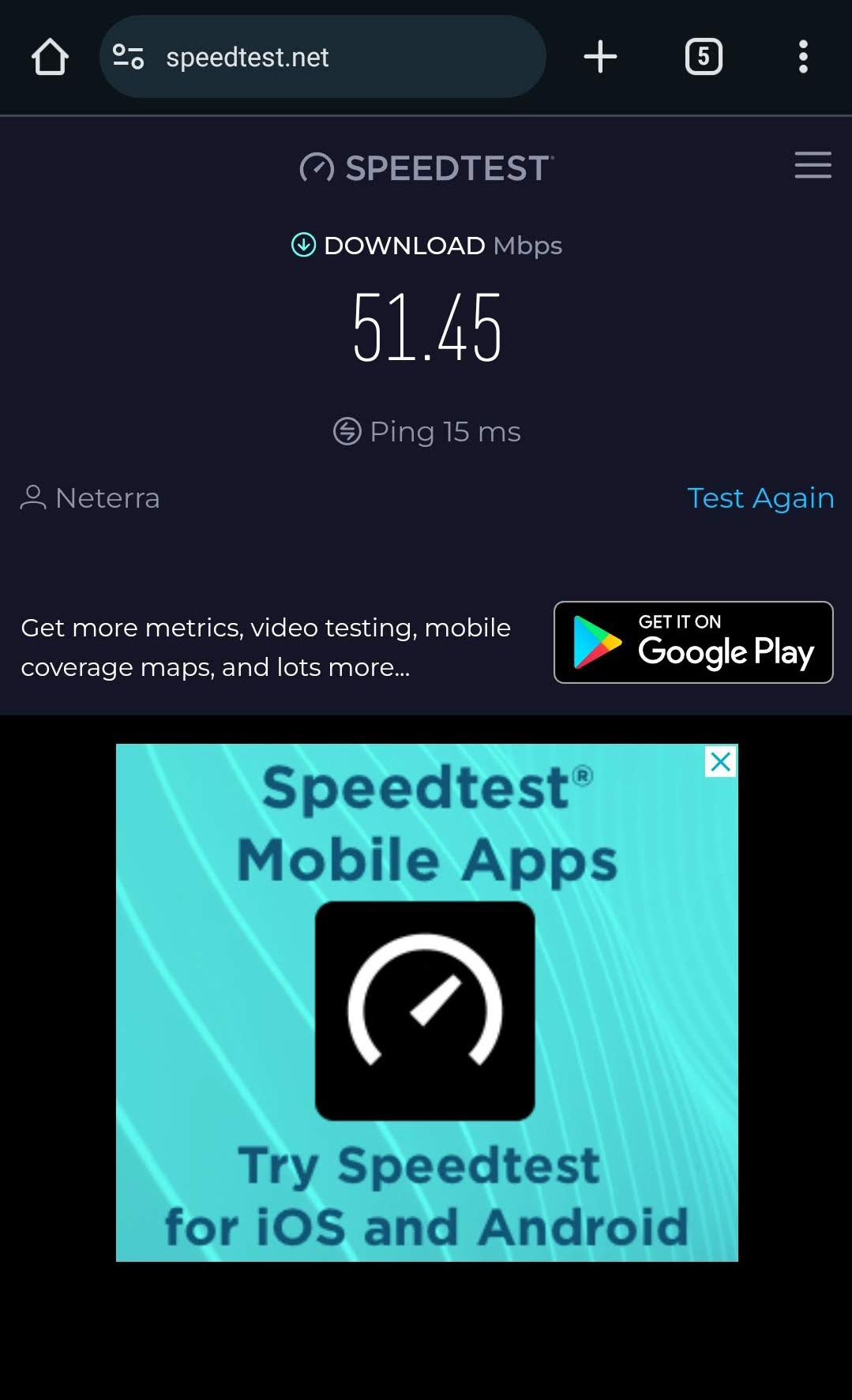Tap the Speedtest logo header

pyautogui.click(x=426, y=168)
